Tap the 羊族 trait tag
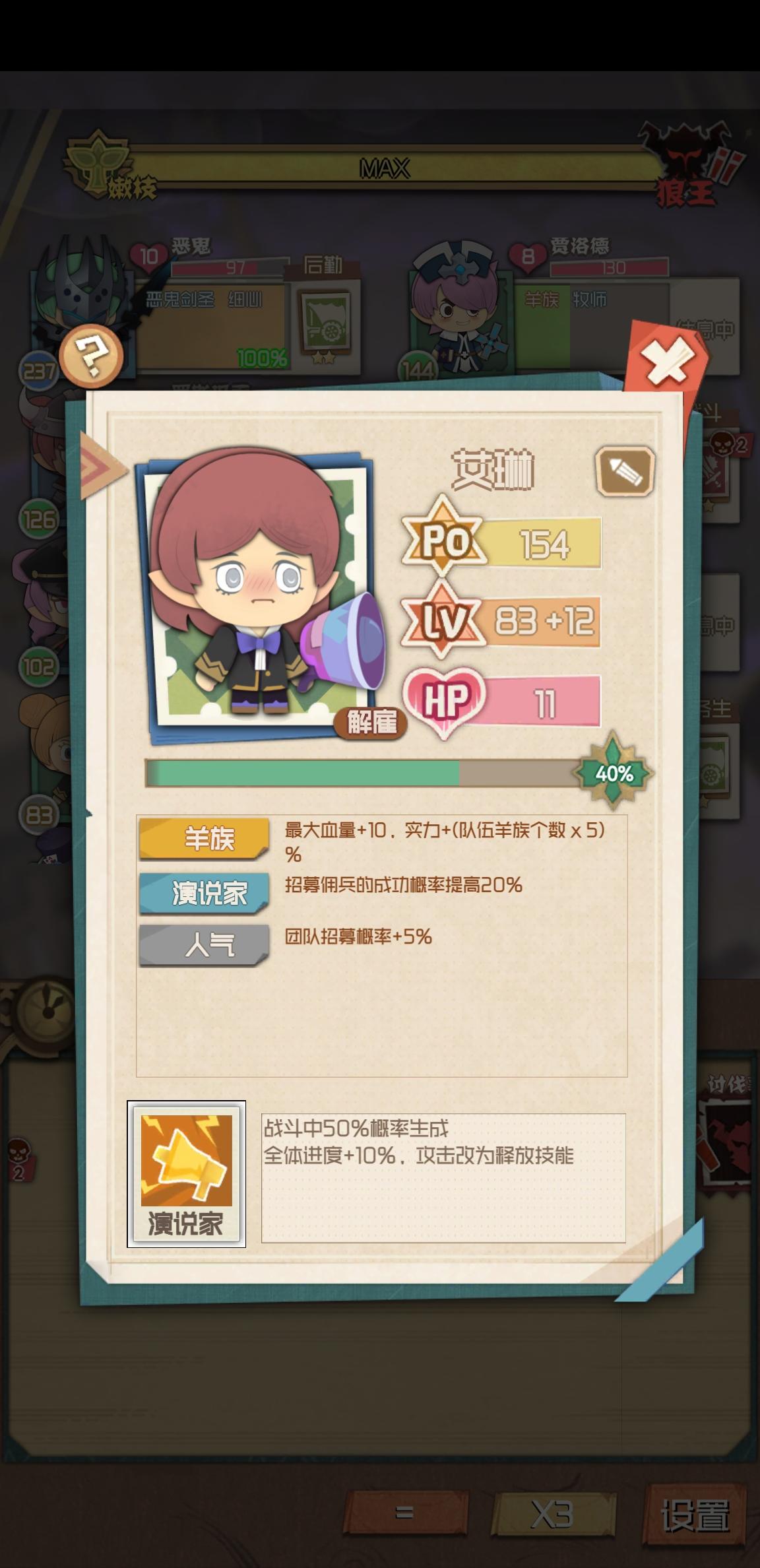 [x=203, y=839]
